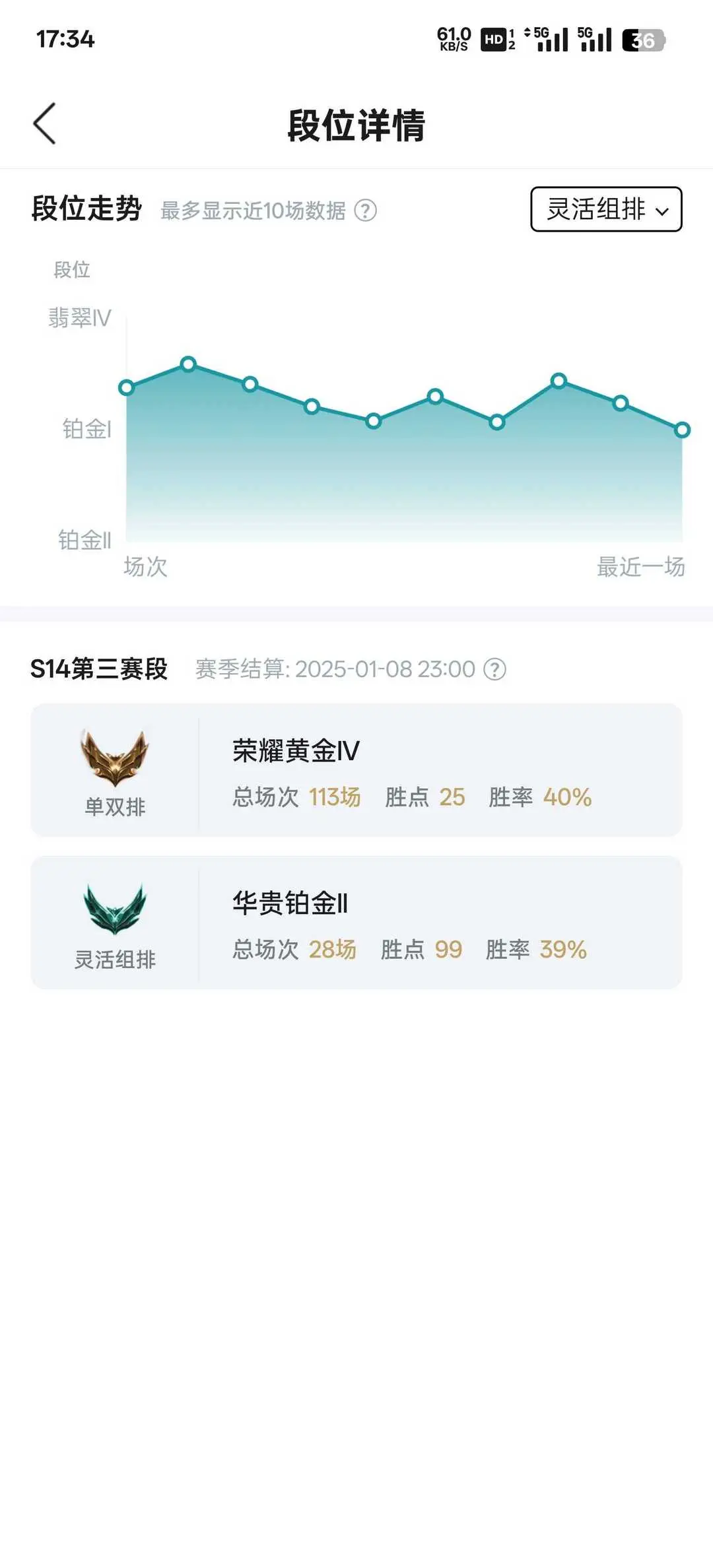Open the 灵活组排 华贵铂金II card
Viewport: 713px width, 1568px height.
356,923
